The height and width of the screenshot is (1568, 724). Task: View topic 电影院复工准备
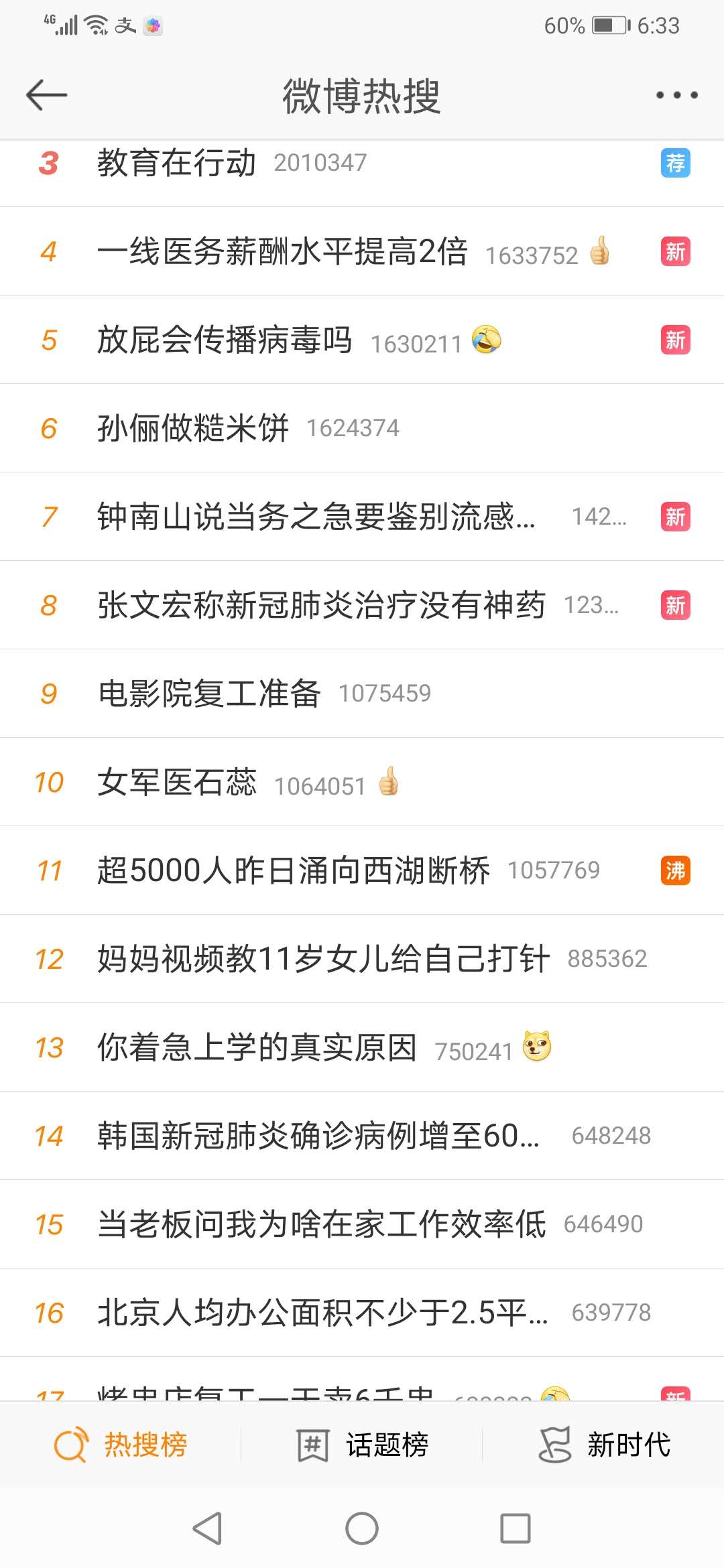click(x=209, y=694)
